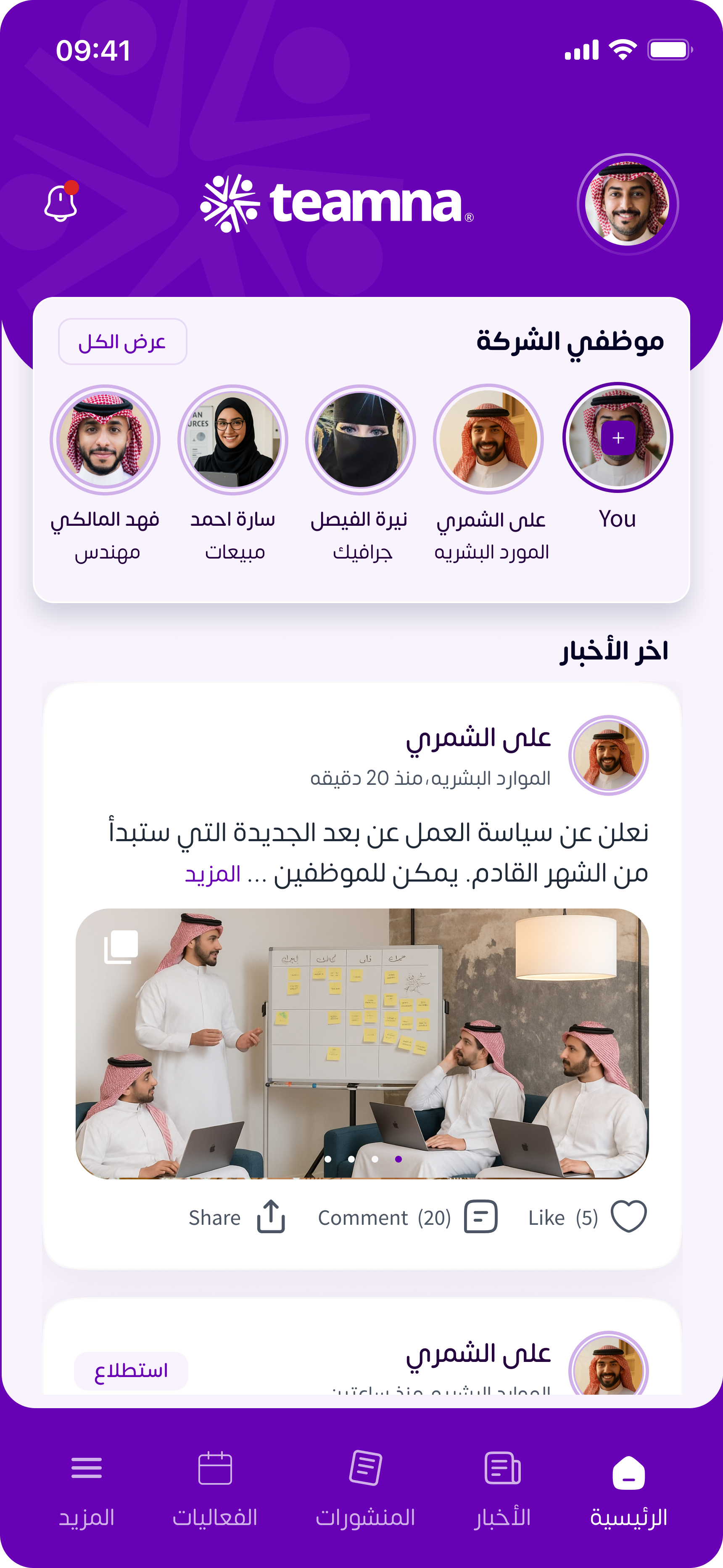Viewport: 723px width, 1568px height.
Task: Open your profile picture in the header
Action: point(628,204)
